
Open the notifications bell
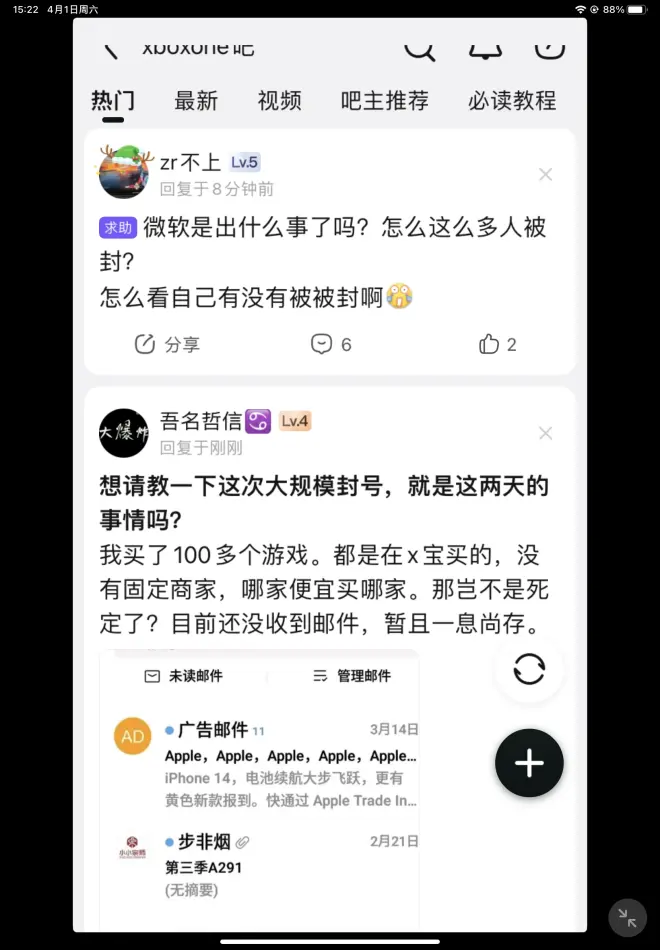pyautogui.click(x=485, y=47)
